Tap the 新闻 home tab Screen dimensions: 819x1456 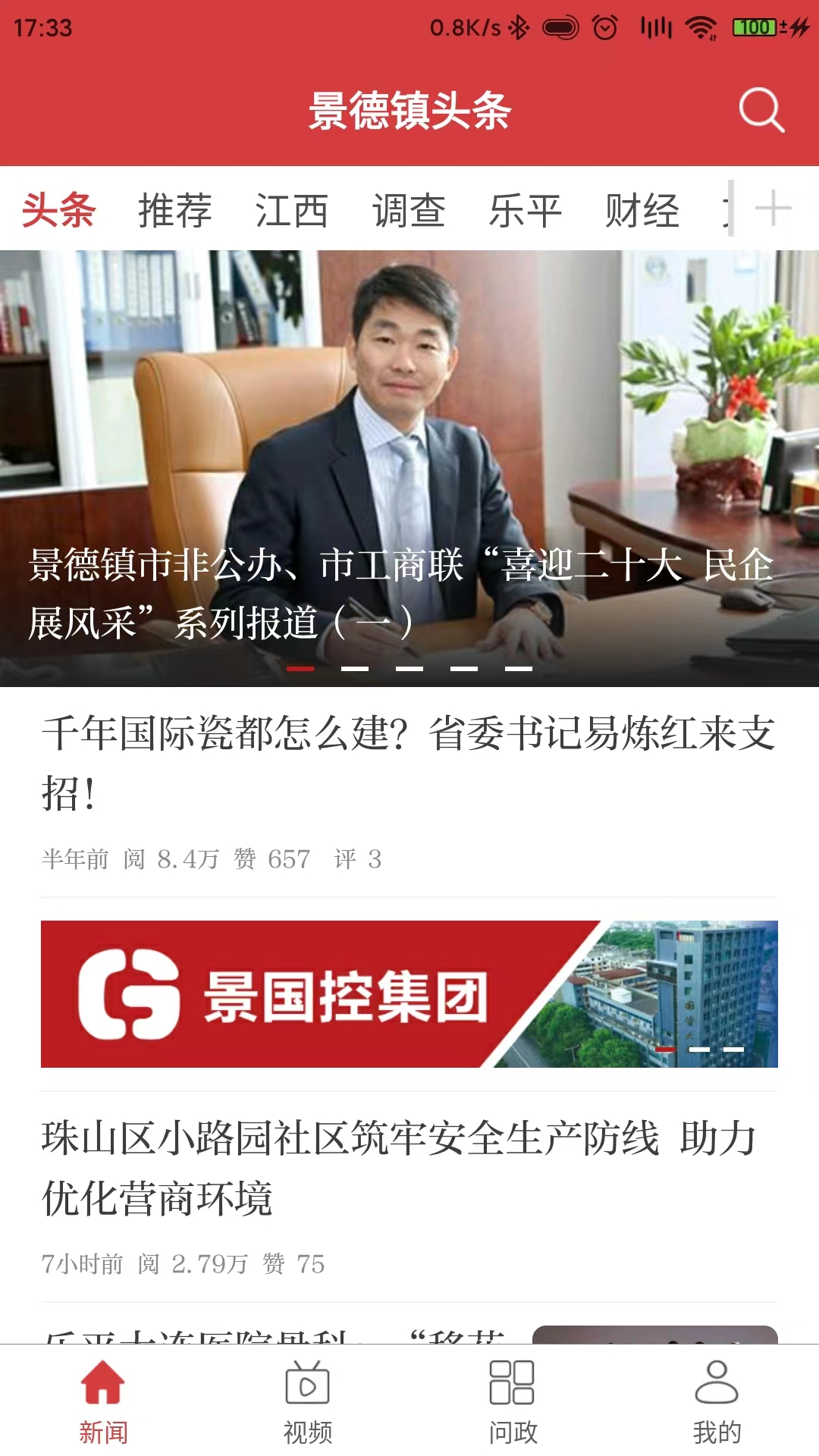103,1401
